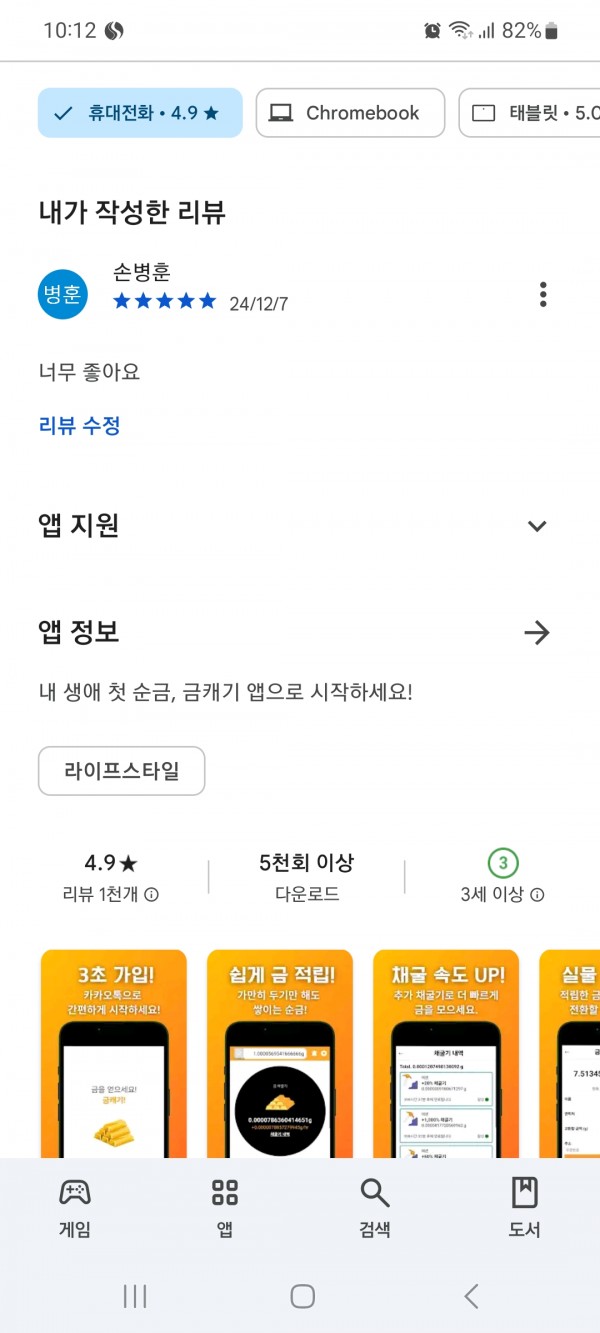Expand the 앱 지원 section

(537, 526)
